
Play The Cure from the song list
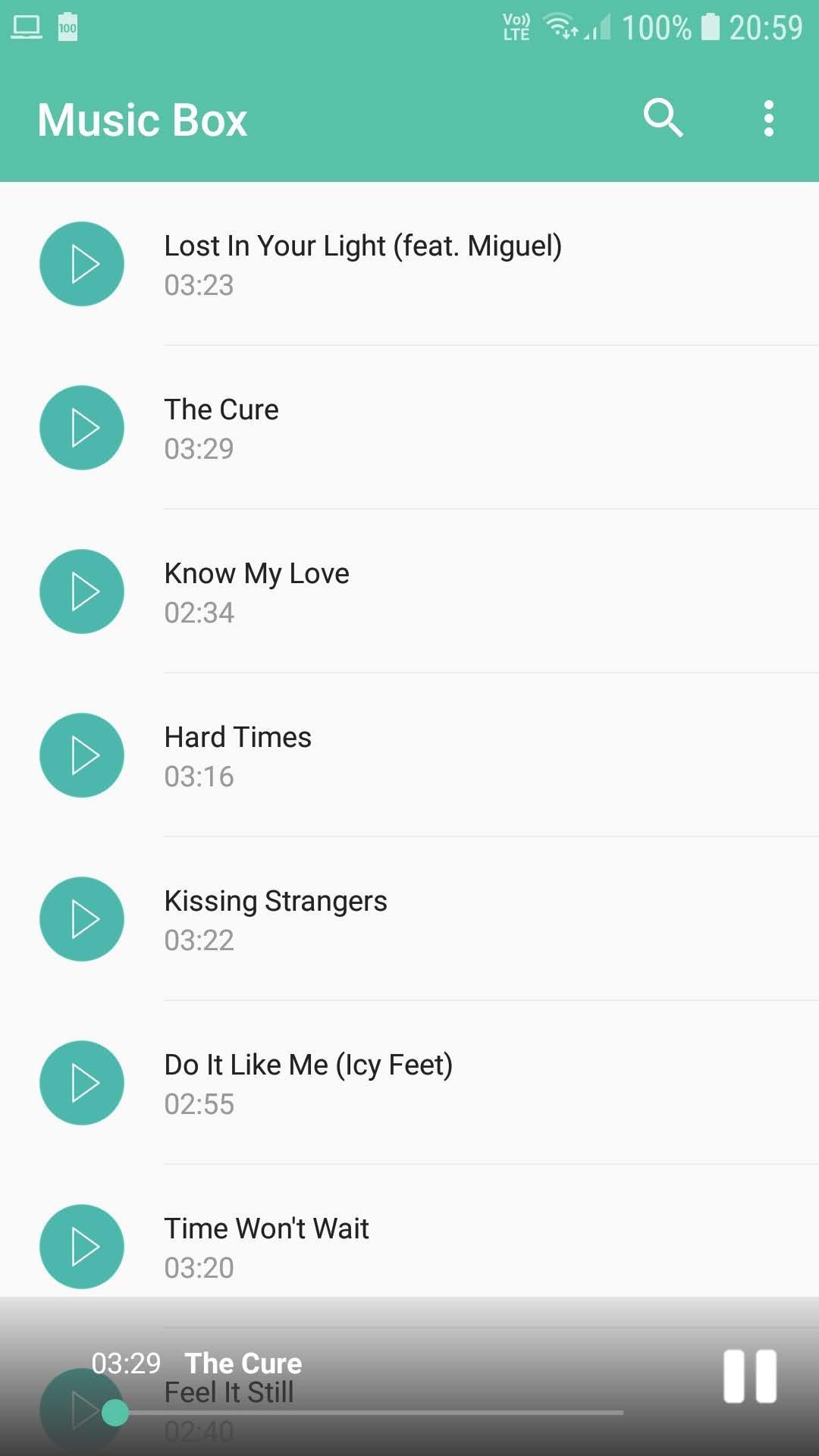pos(82,428)
